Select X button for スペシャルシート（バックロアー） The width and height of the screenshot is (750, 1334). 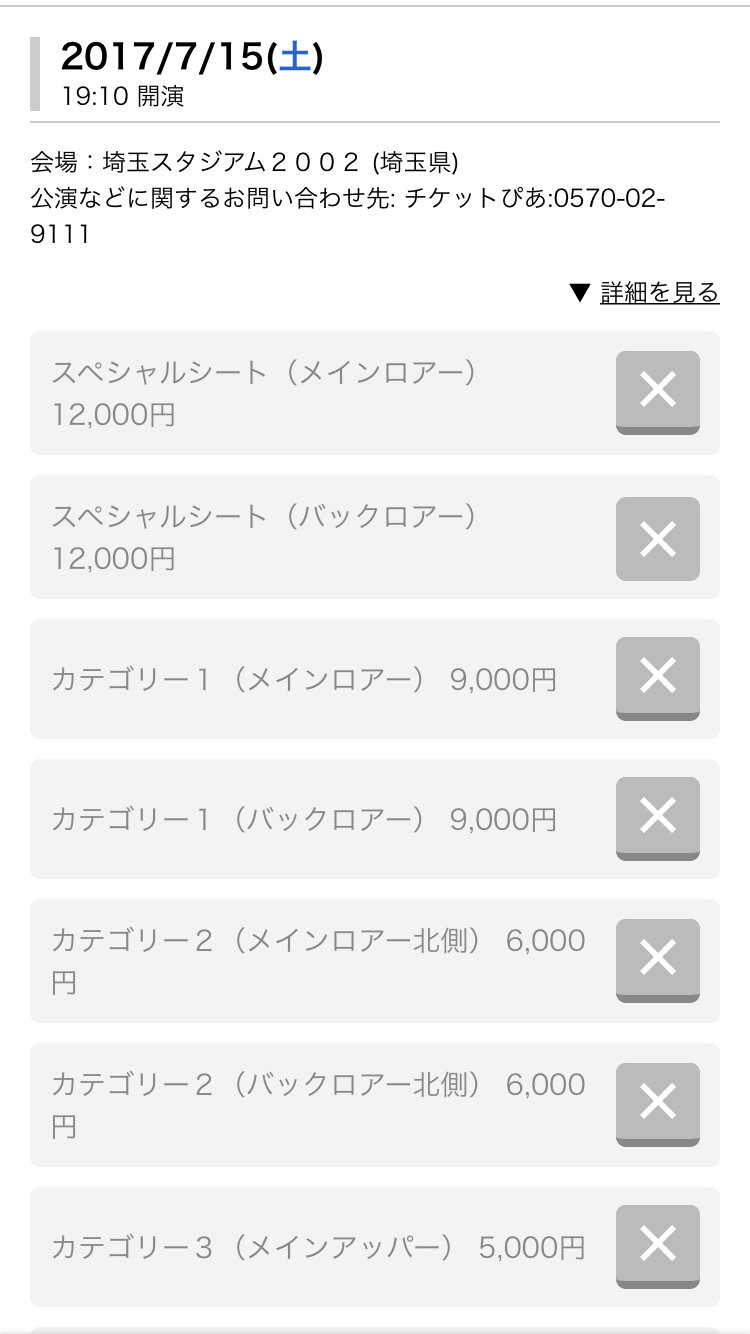coord(657,538)
